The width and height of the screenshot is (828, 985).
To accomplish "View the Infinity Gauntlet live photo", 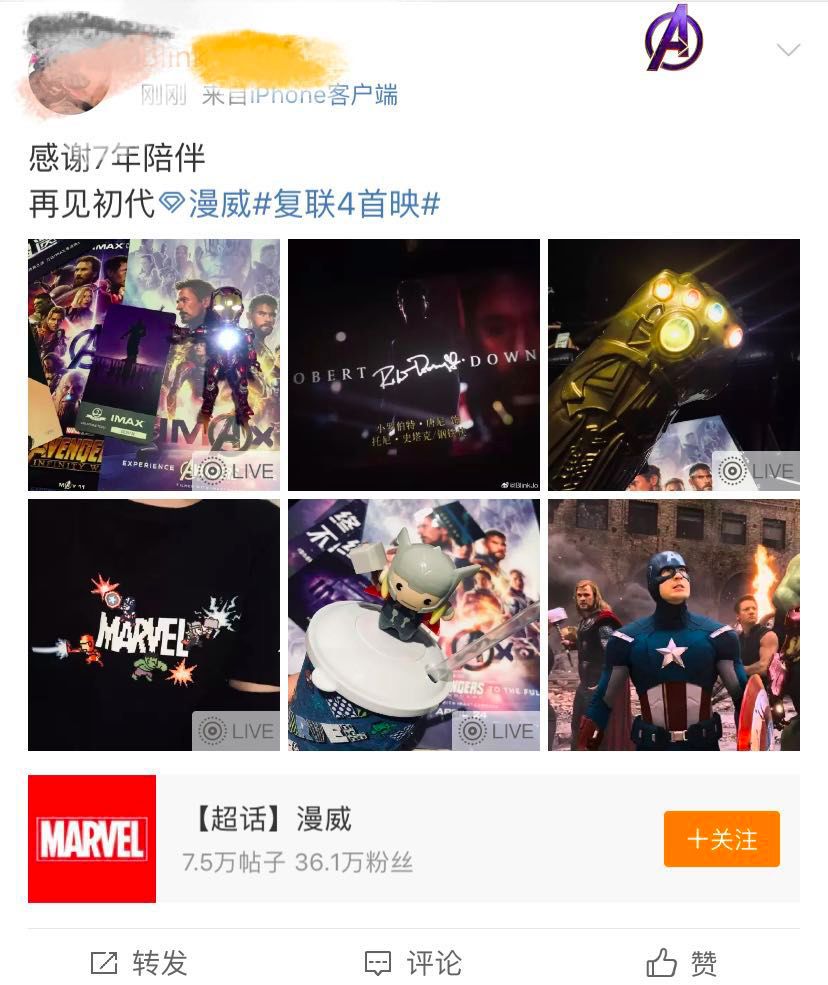I will coord(674,365).
